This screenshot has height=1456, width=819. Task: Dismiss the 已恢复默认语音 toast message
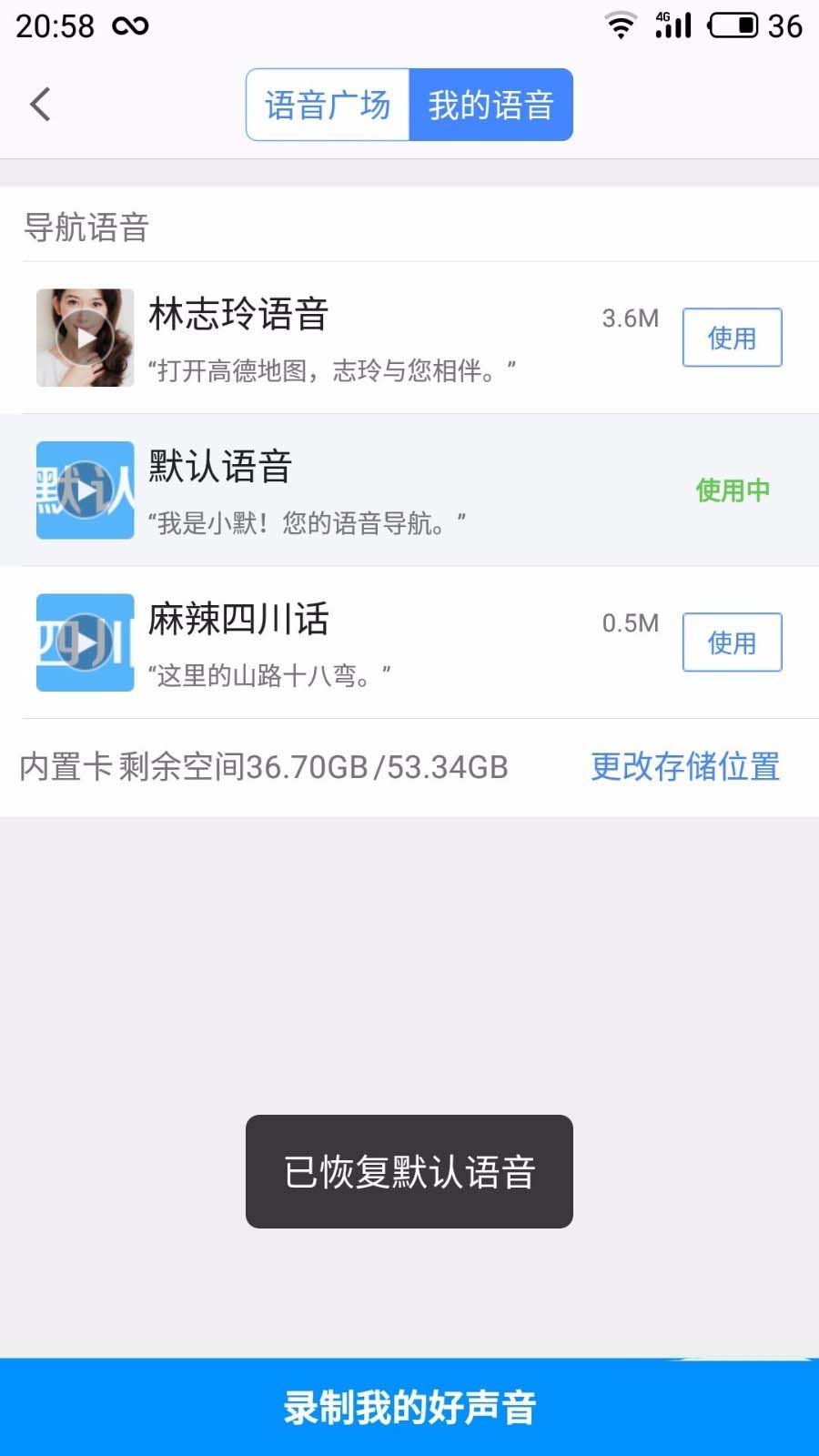tap(408, 1172)
